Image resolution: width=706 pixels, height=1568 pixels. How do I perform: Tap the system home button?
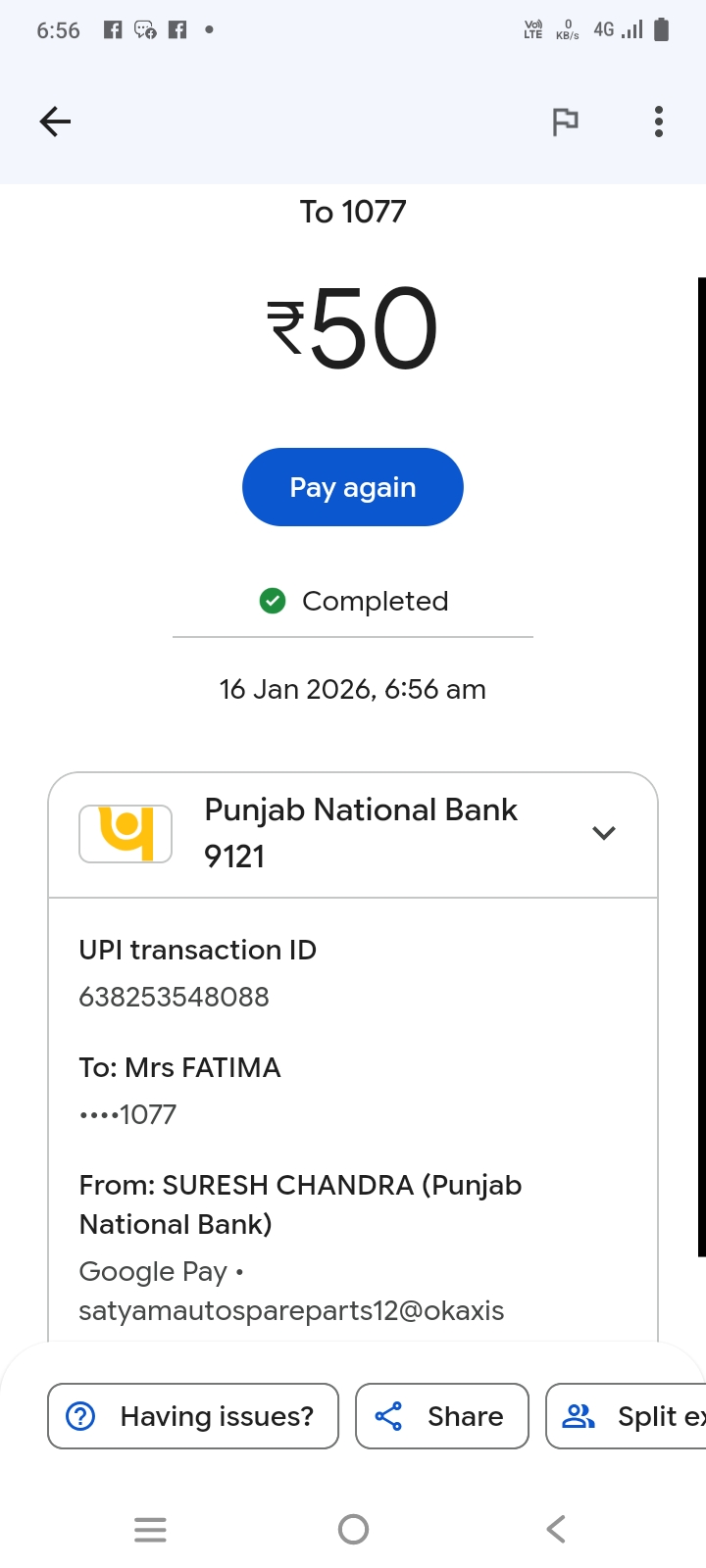tap(353, 1529)
